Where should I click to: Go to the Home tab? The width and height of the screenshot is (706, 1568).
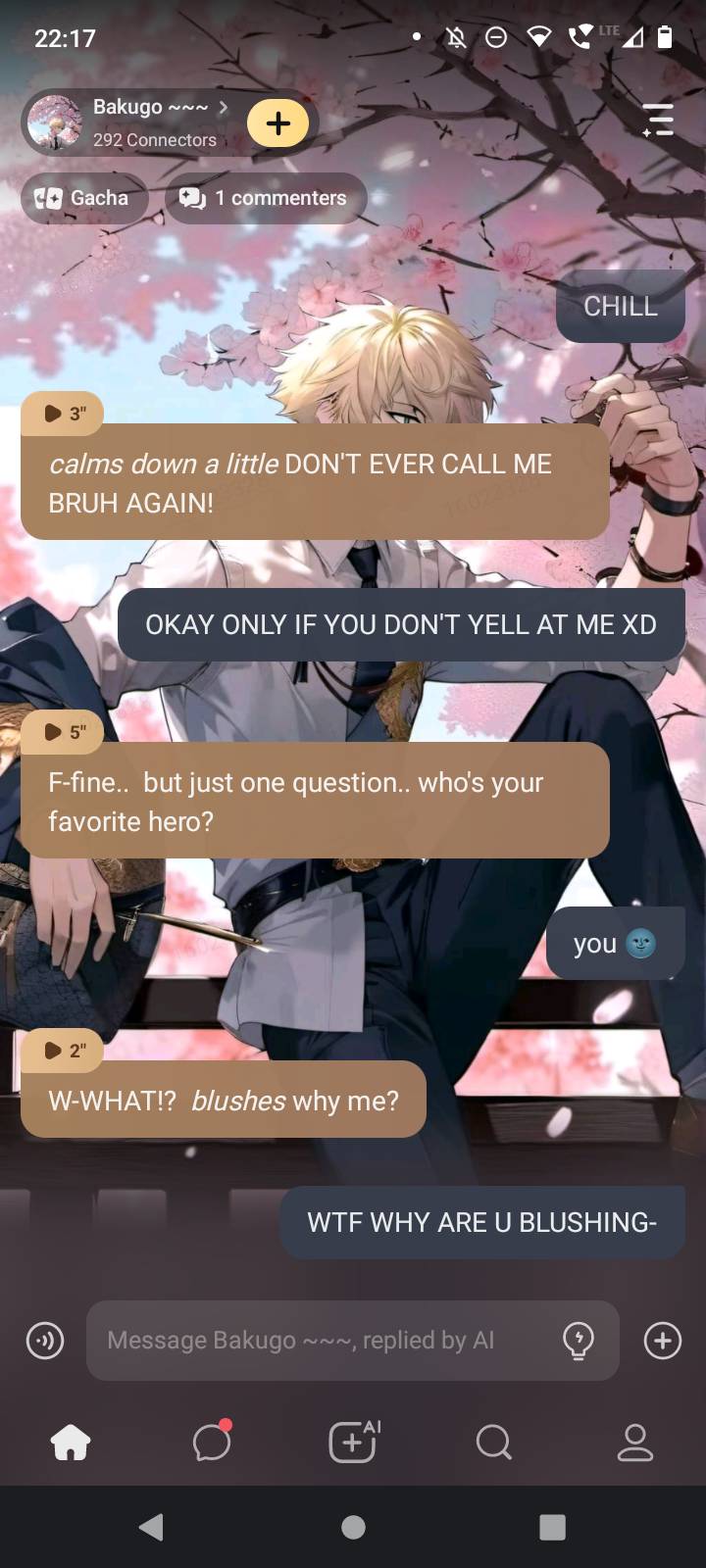tap(71, 1443)
